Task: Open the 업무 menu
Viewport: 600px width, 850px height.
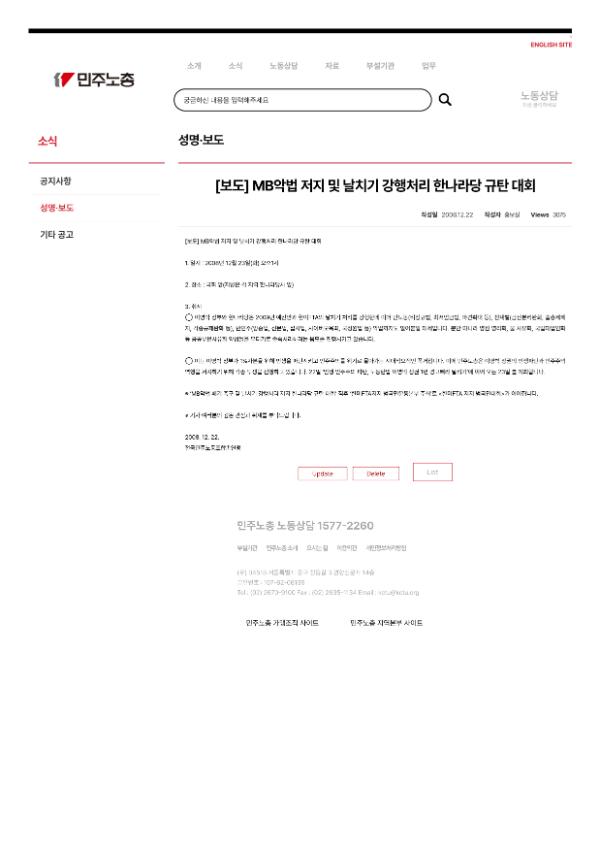Action: [x=429, y=66]
